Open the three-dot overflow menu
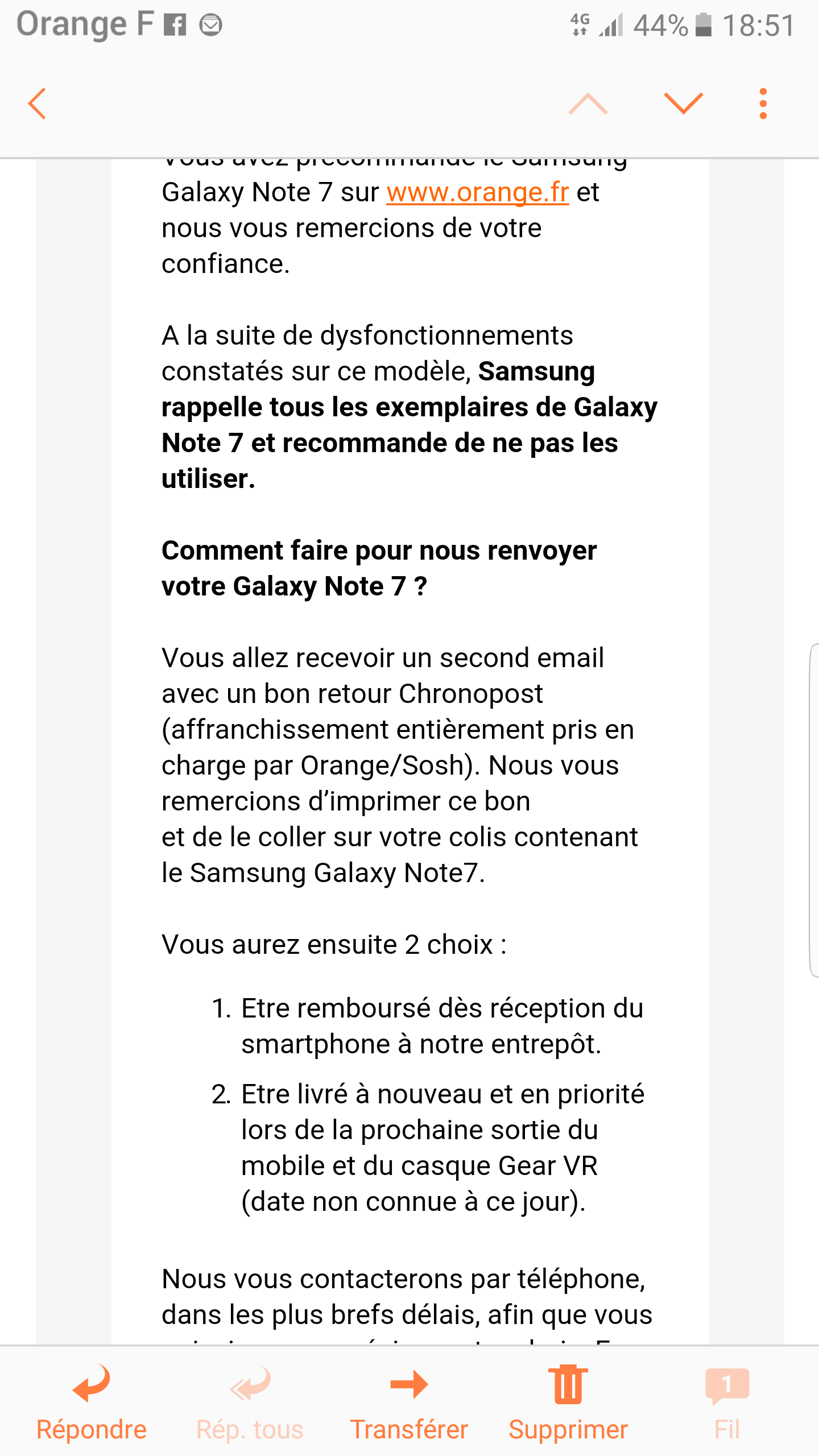819x1456 pixels. point(763,104)
